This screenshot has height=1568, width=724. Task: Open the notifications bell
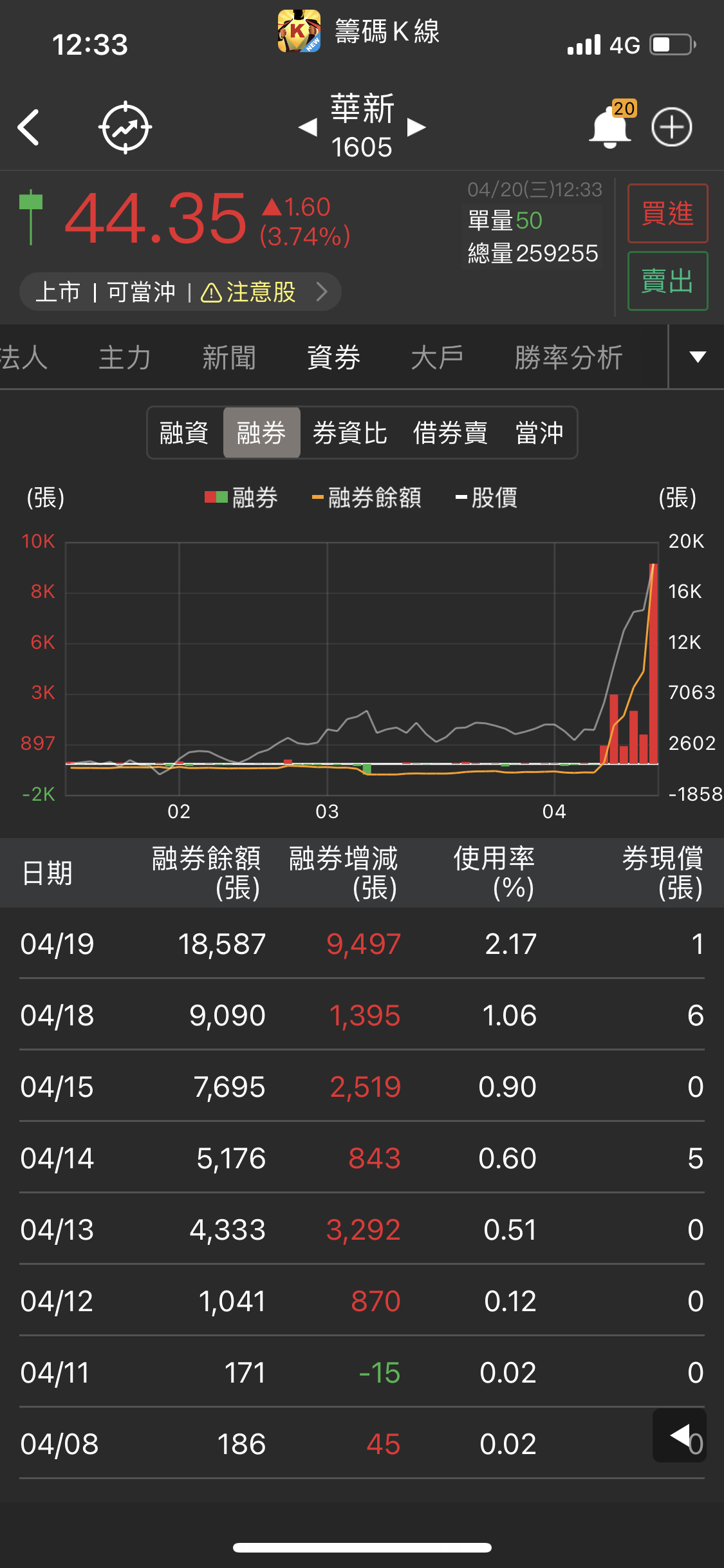pos(610,126)
